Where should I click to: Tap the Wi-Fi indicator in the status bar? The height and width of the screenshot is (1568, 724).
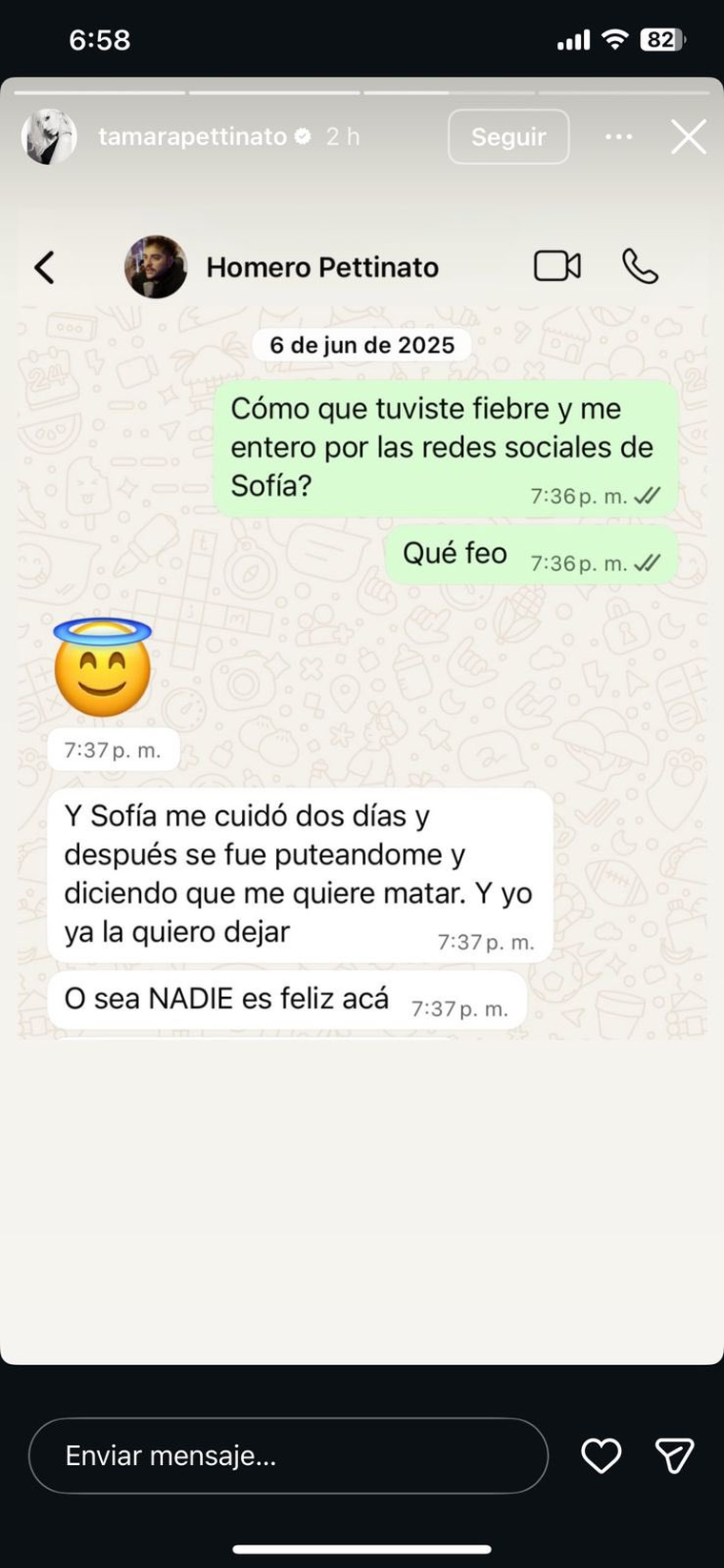click(614, 39)
